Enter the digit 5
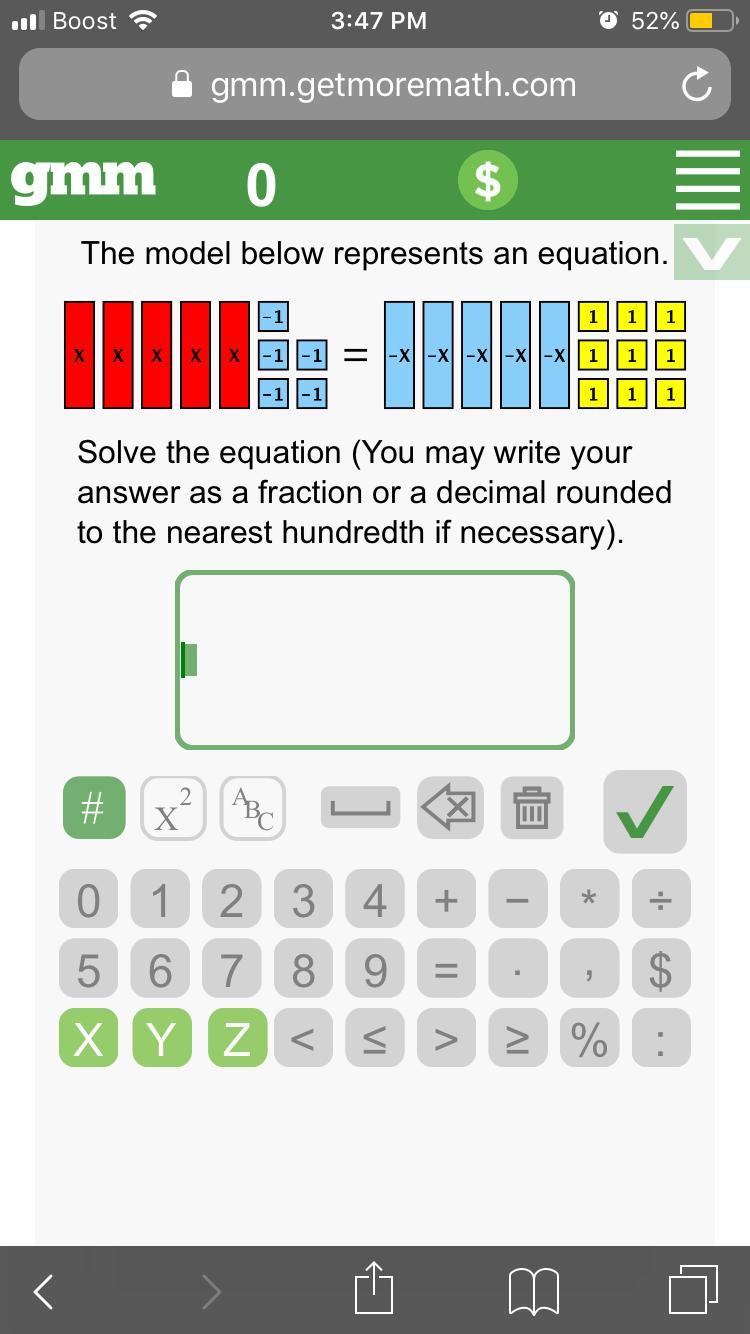 coord(88,969)
